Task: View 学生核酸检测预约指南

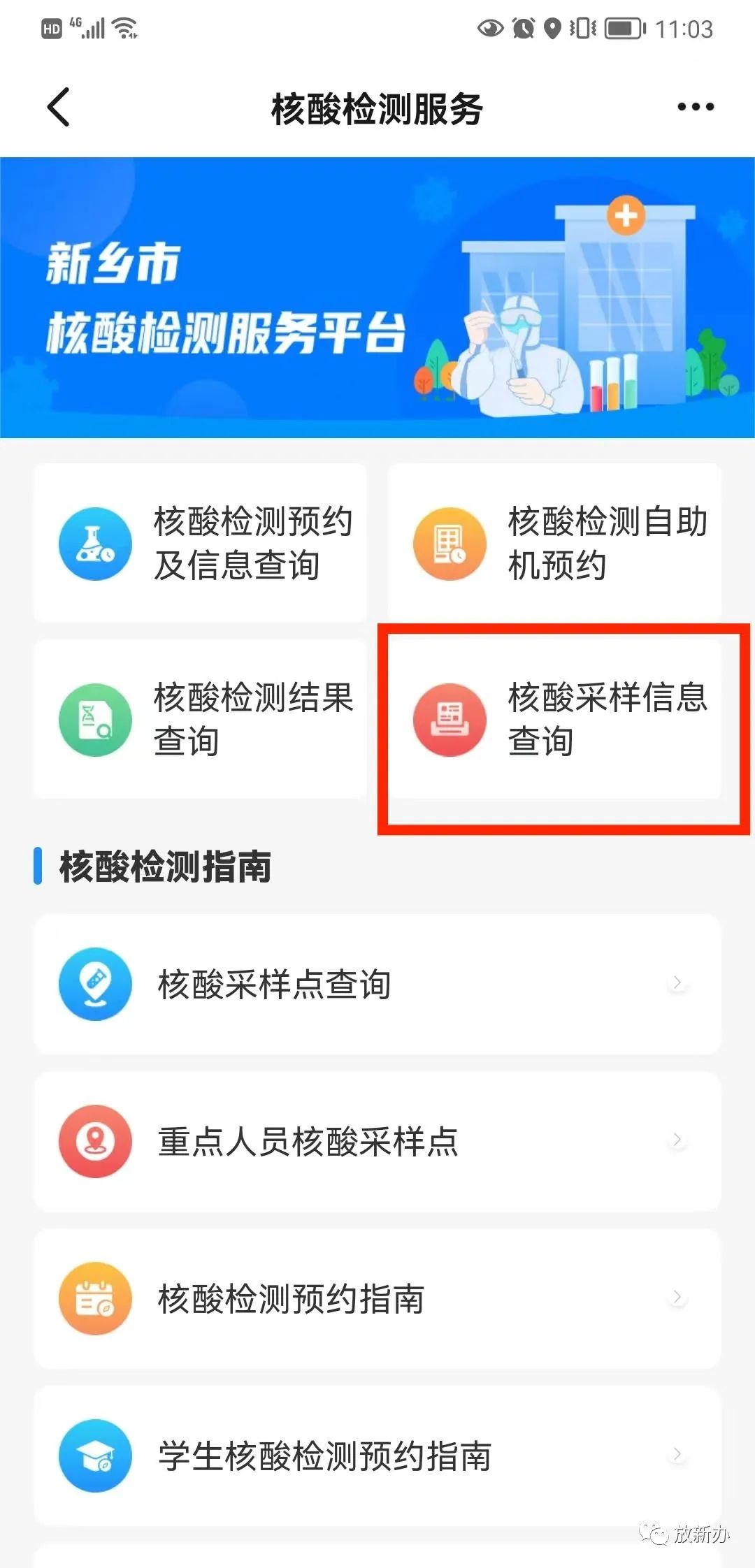Action: pos(377,1456)
